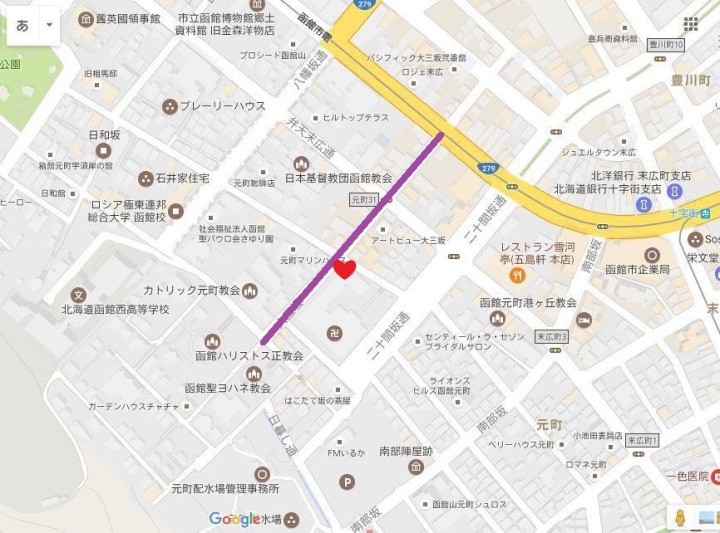Open the 石井家住宅 place marker
Image resolution: width=720 pixels, height=533 pixels.
coord(146,178)
